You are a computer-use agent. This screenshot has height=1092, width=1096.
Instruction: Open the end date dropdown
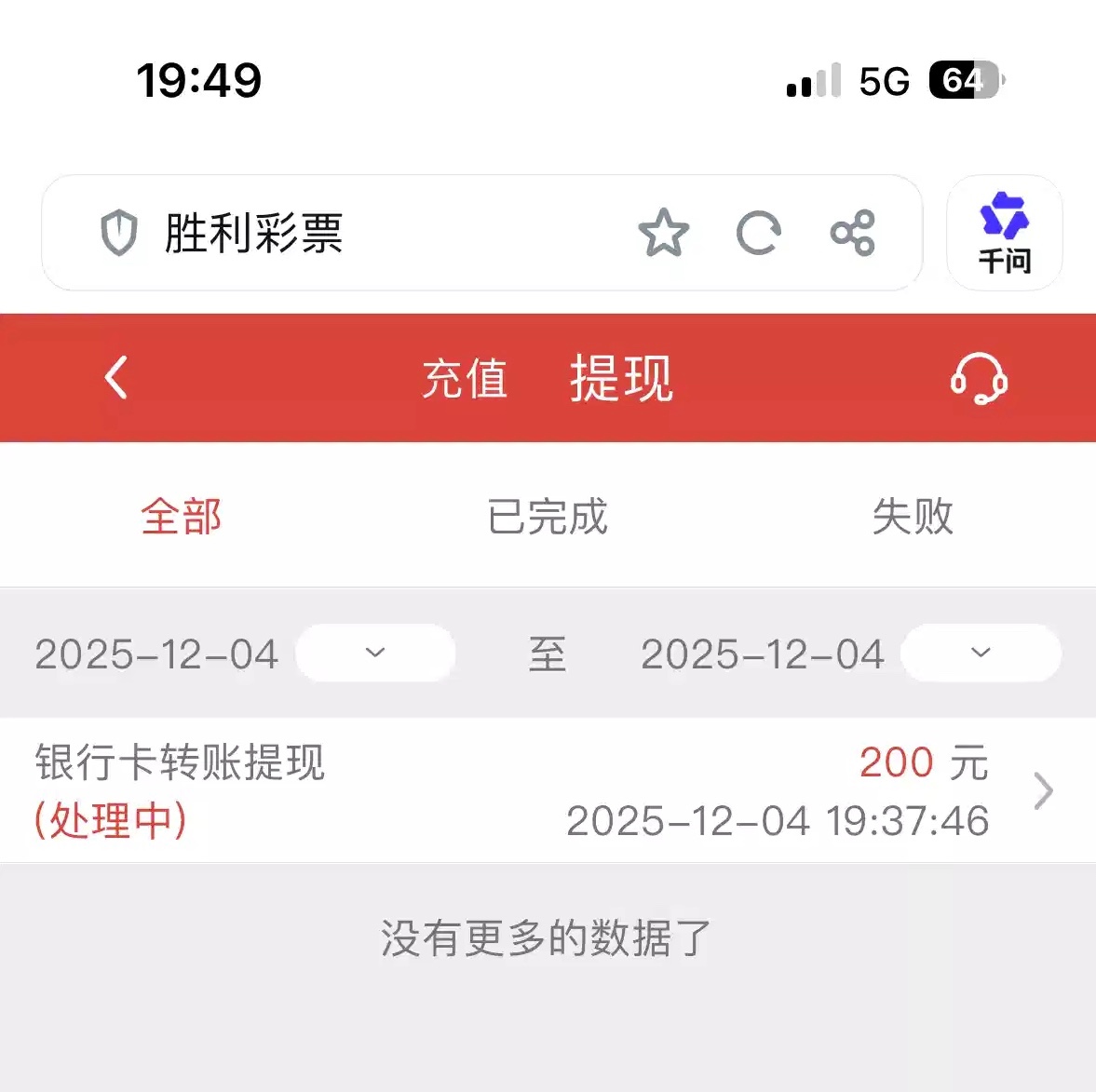click(981, 653)
